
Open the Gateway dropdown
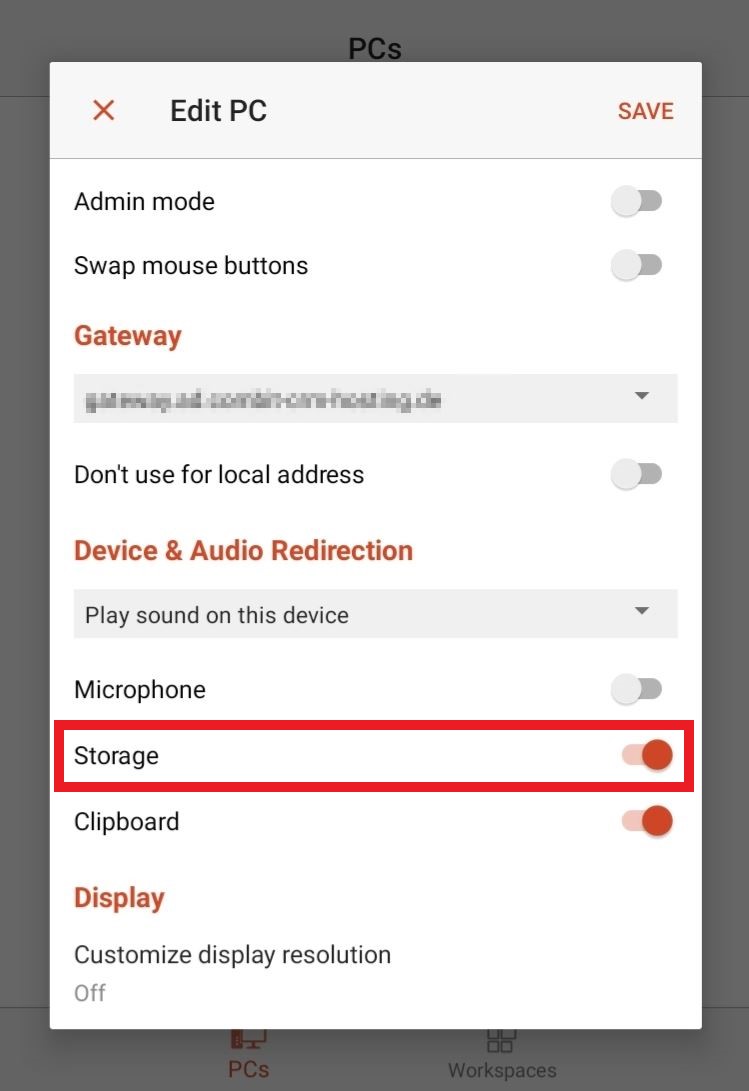click(x=375, y=398)
